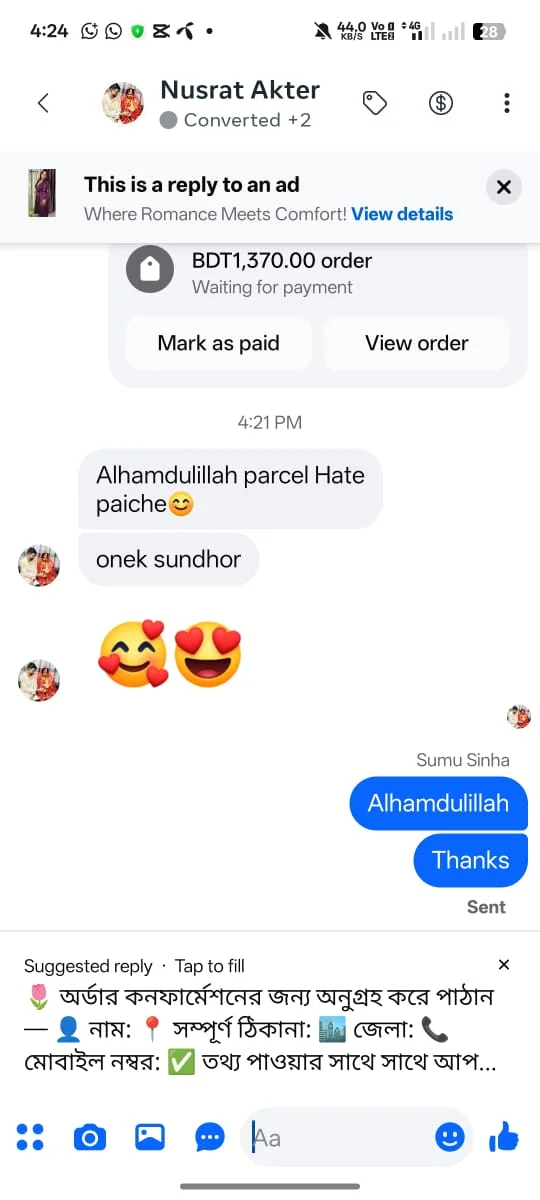Image resolution: width=540 pixels, height=1200 pixels.
Task: Dismiss the reply-to-ad banner
Action: pos(504,187)
